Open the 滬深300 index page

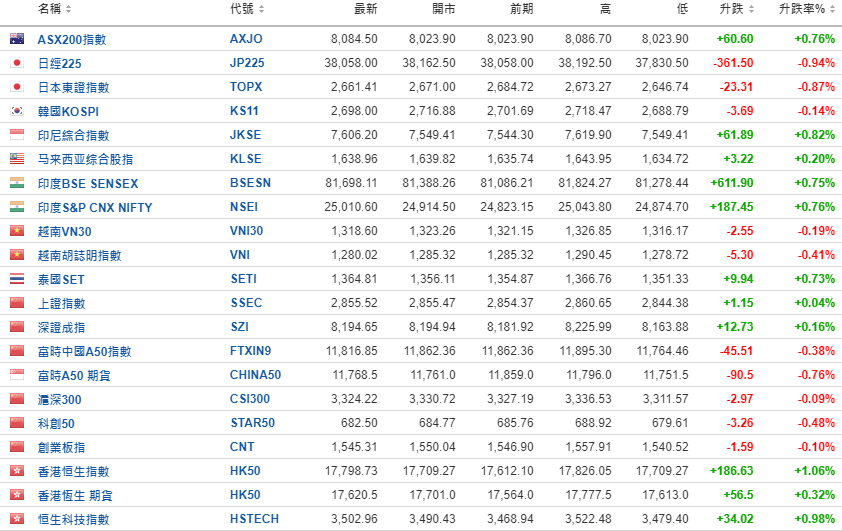59,399
